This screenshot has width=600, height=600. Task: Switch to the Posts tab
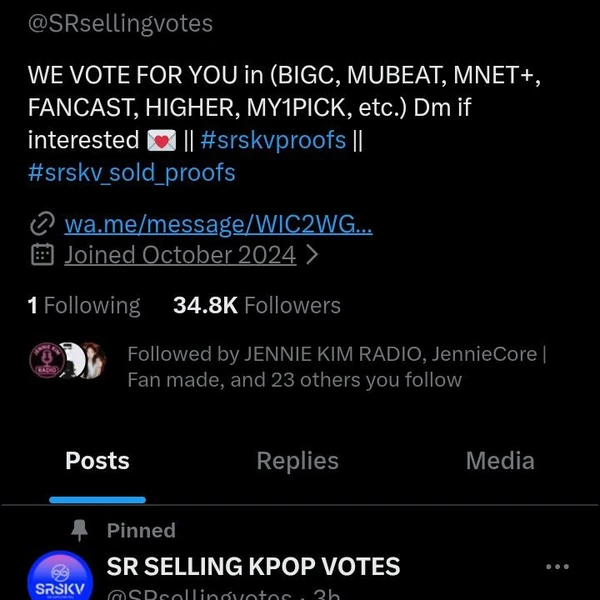pos(97,461)
